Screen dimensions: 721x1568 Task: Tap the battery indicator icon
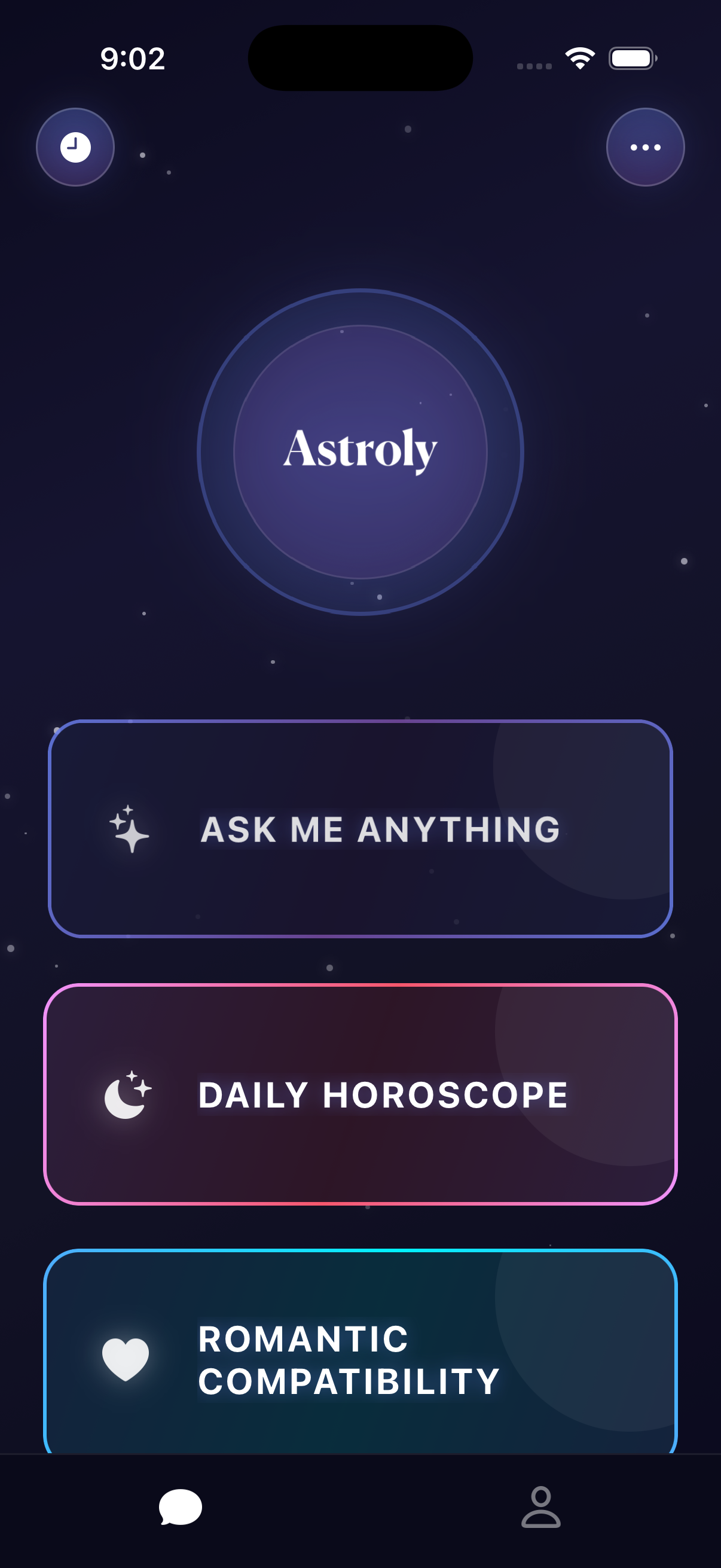632,58
